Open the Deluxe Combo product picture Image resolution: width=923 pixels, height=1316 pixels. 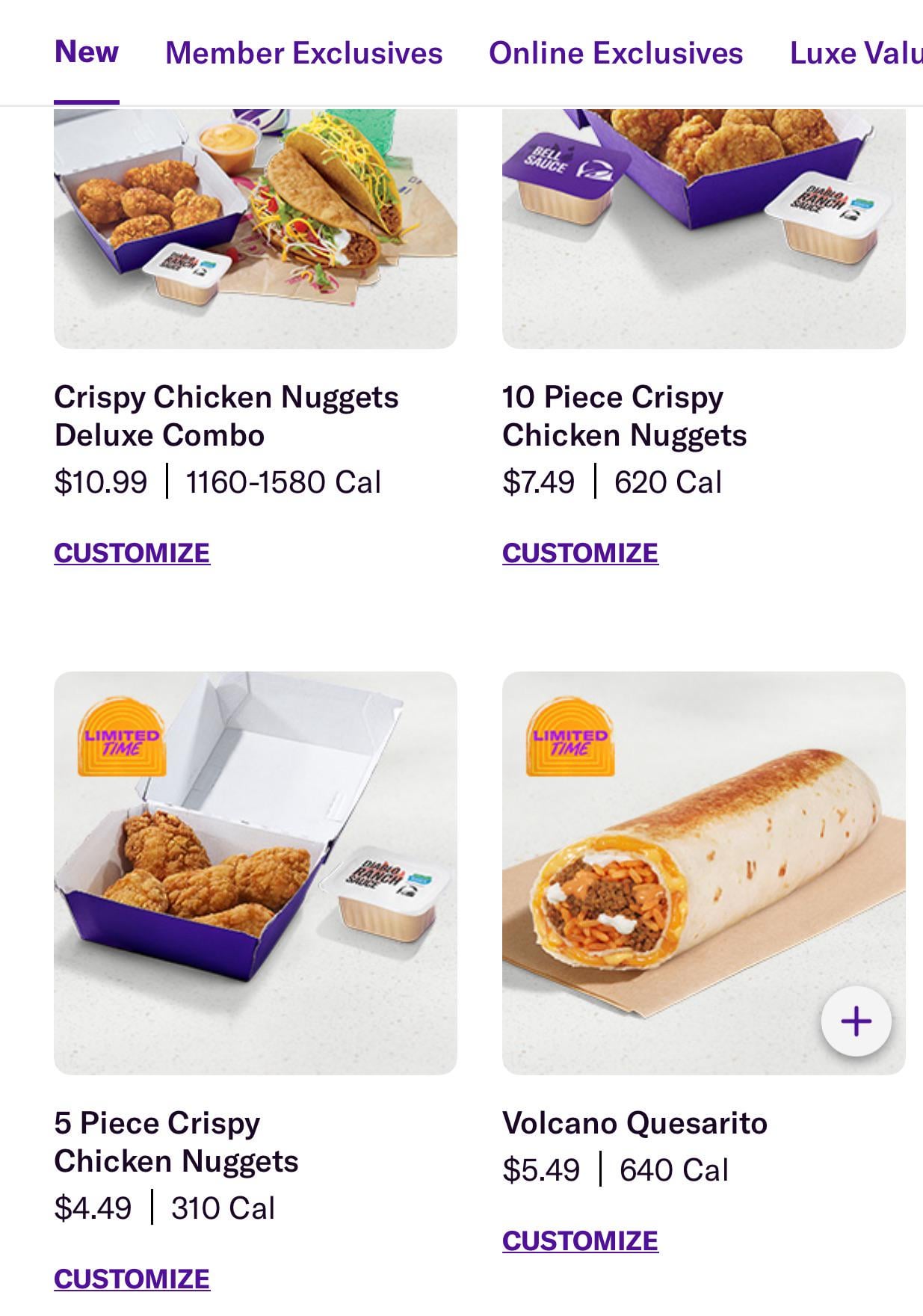(255, 228)
